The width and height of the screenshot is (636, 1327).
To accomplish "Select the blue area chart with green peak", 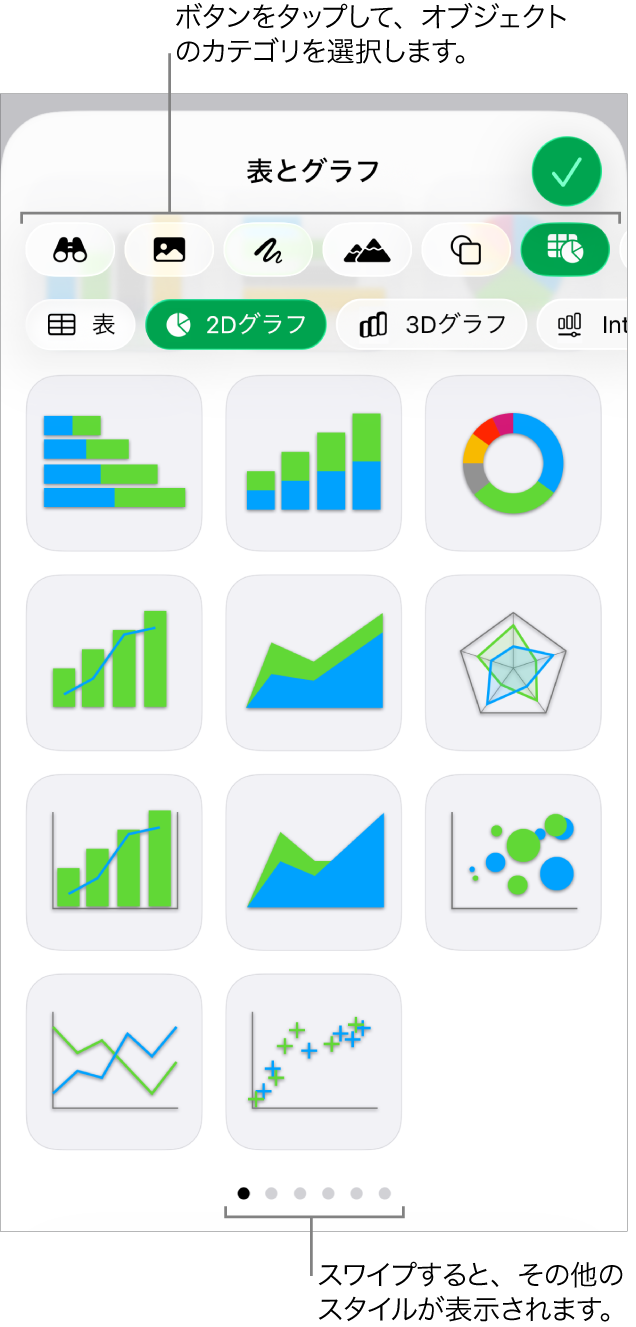I will 314,862.
